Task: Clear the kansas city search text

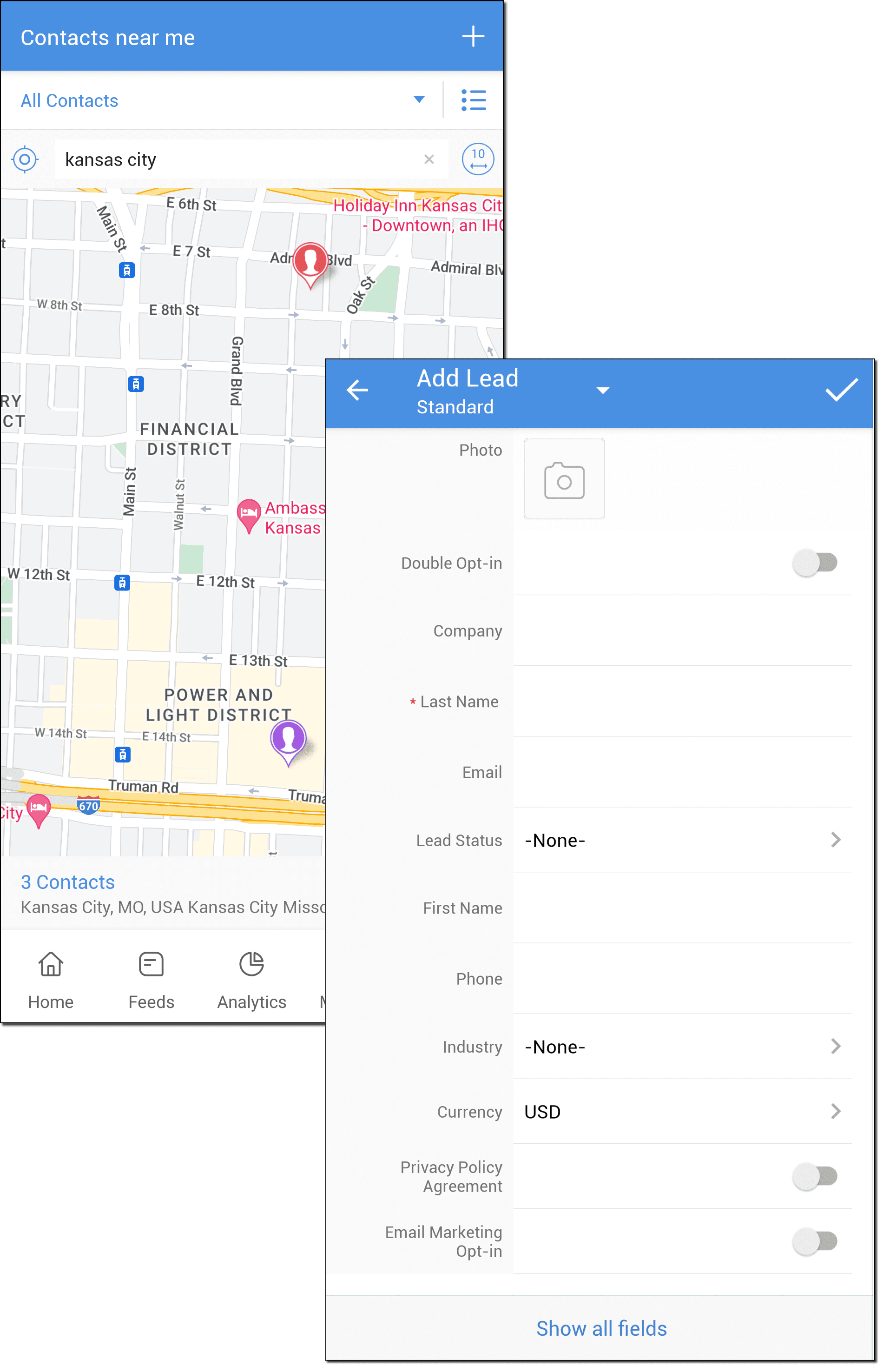Action: [429, 159]
